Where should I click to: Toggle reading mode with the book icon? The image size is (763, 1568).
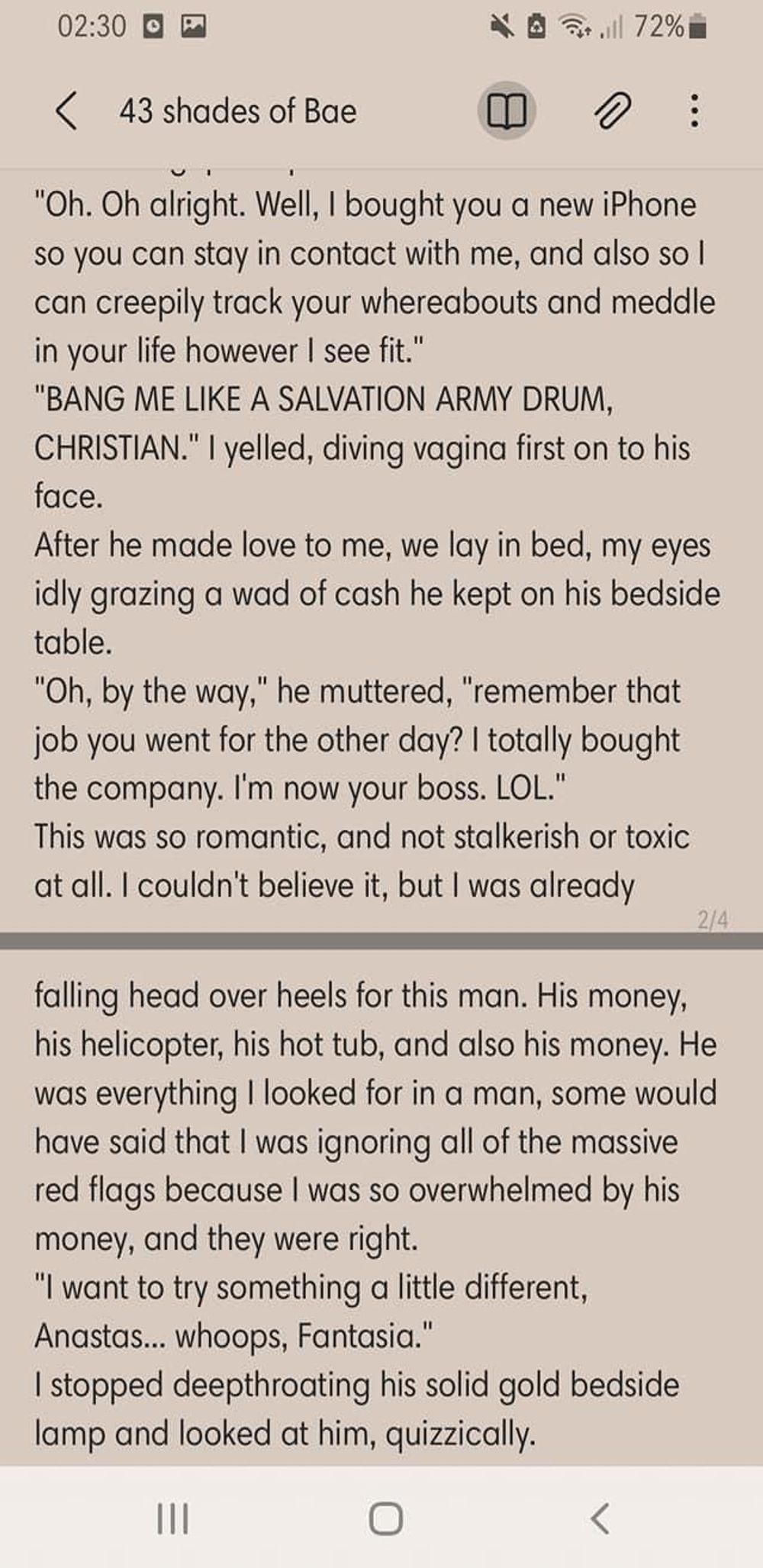pyautogui.click(x=506, y=111)
